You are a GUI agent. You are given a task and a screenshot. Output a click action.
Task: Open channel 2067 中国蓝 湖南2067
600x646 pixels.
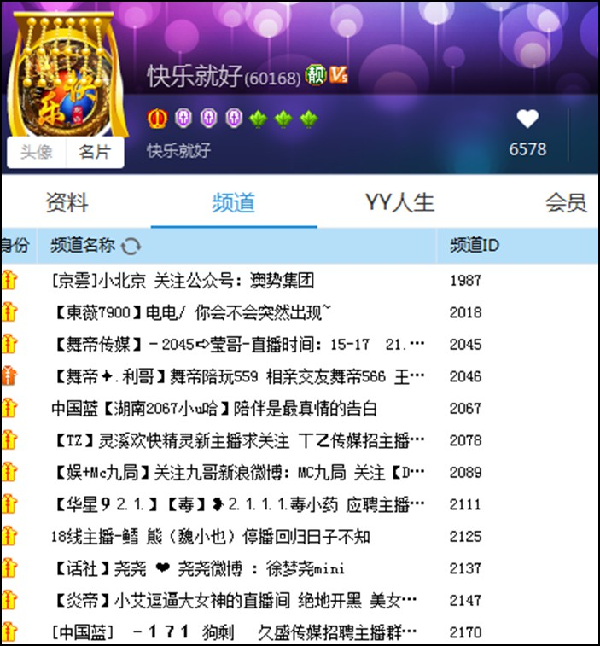coord(214,409)
